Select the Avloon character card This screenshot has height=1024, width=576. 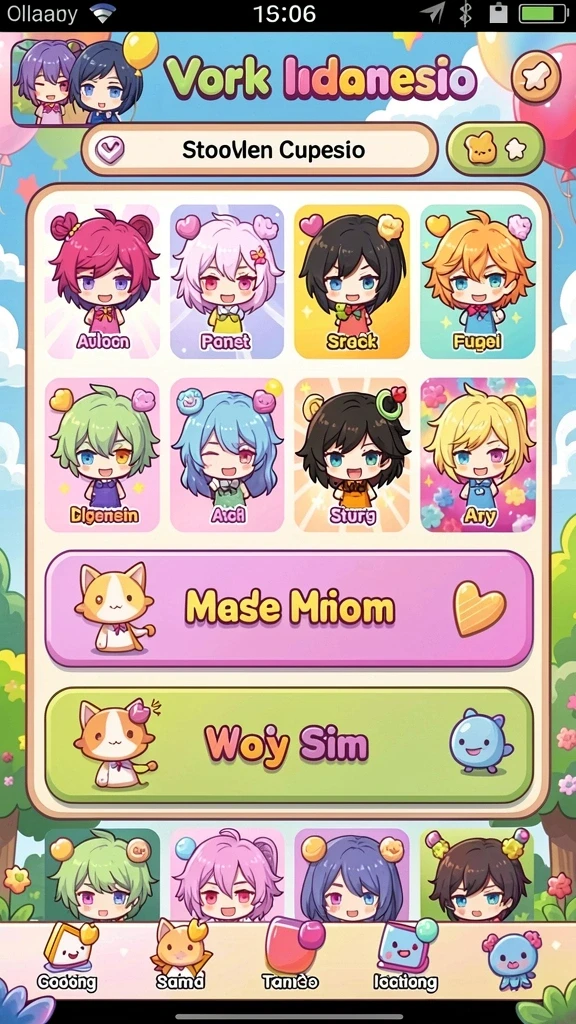pos(102,281)
